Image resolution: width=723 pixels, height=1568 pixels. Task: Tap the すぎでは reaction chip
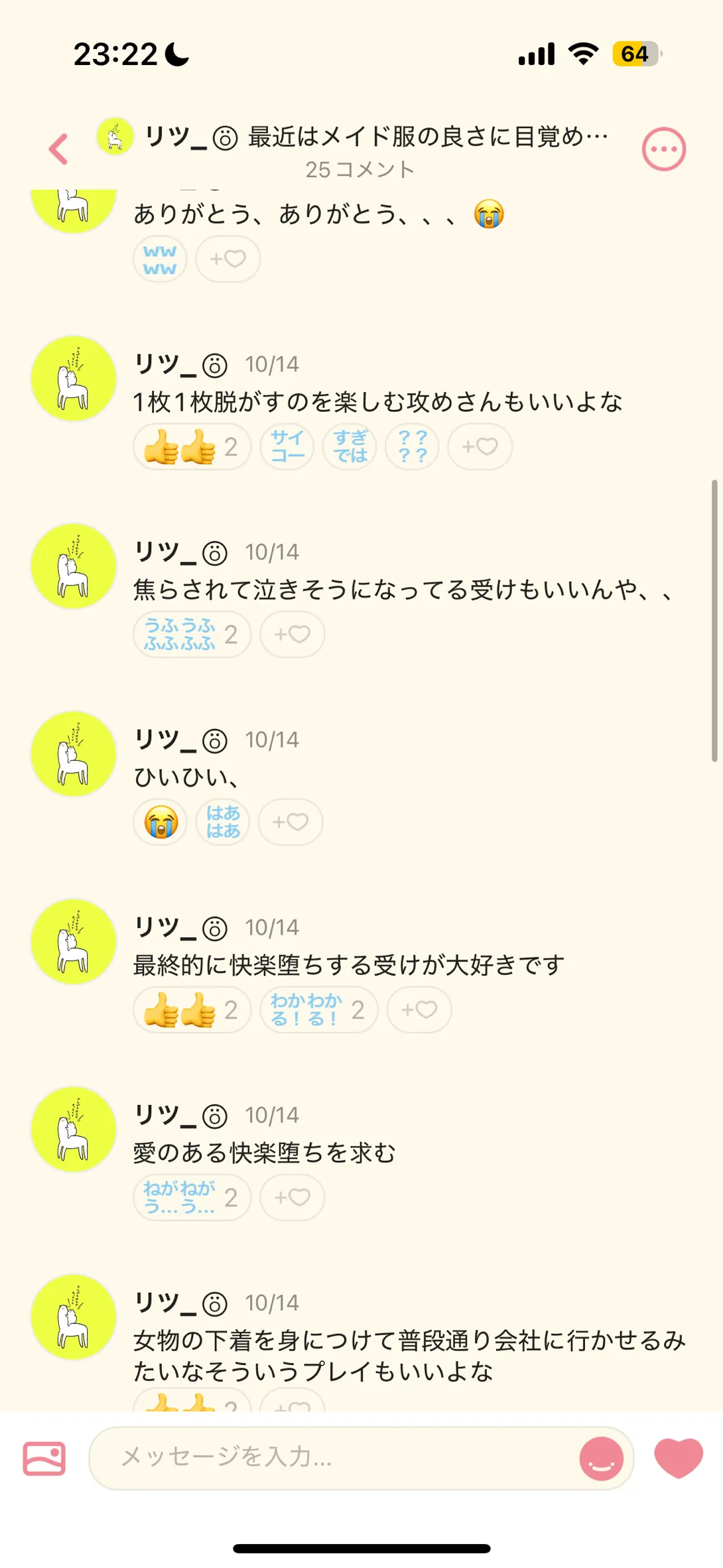(x=350, y=447)
